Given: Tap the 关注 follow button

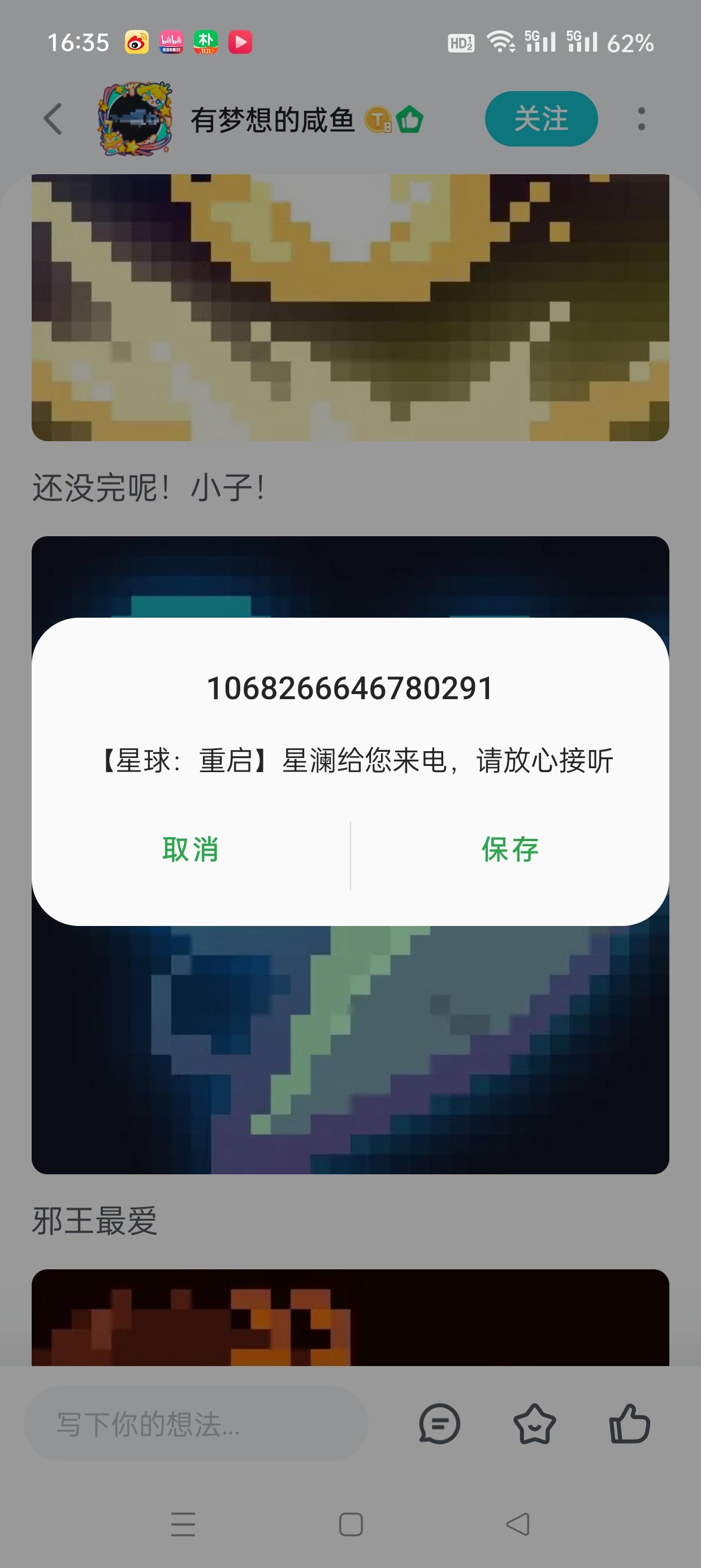Looking at the screenshot, I should tap(541, 119).
